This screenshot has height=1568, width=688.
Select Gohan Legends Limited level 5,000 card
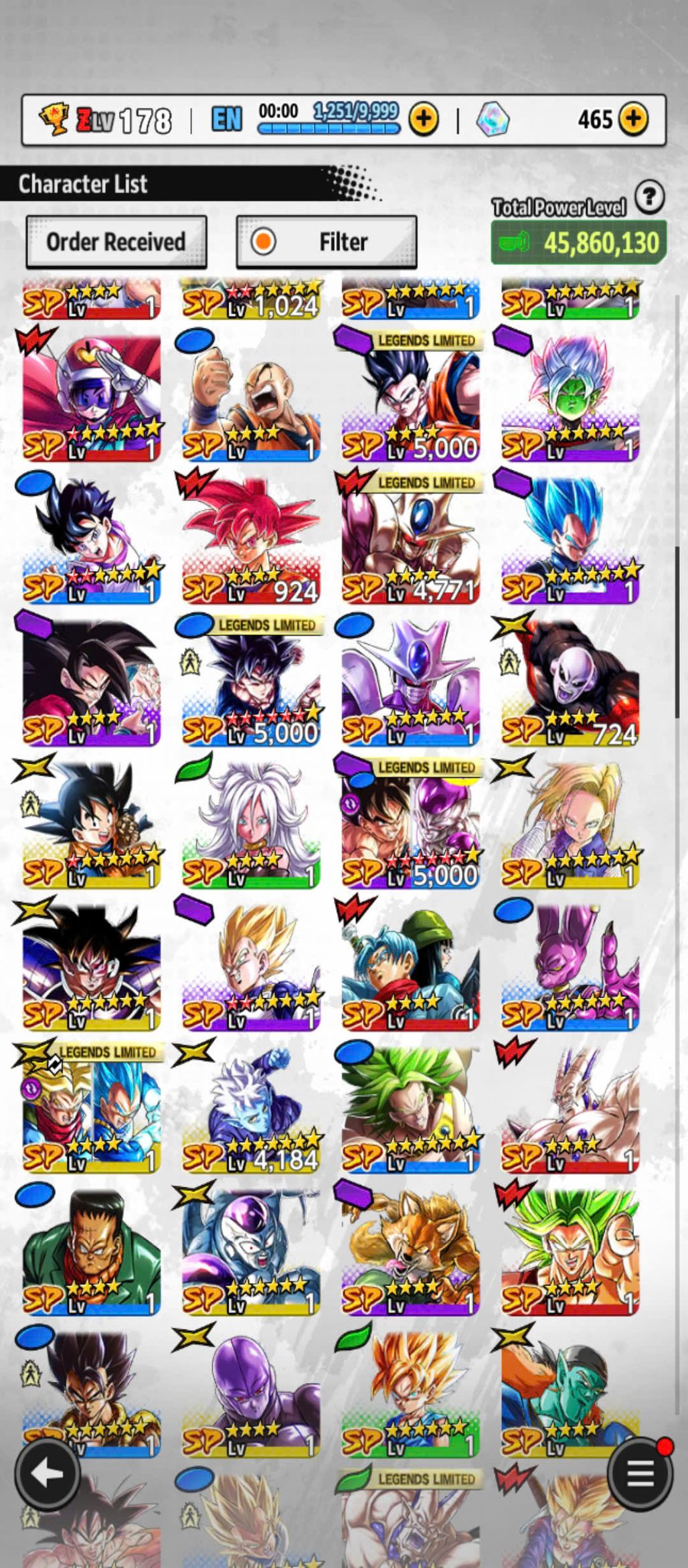pos(410,398)
